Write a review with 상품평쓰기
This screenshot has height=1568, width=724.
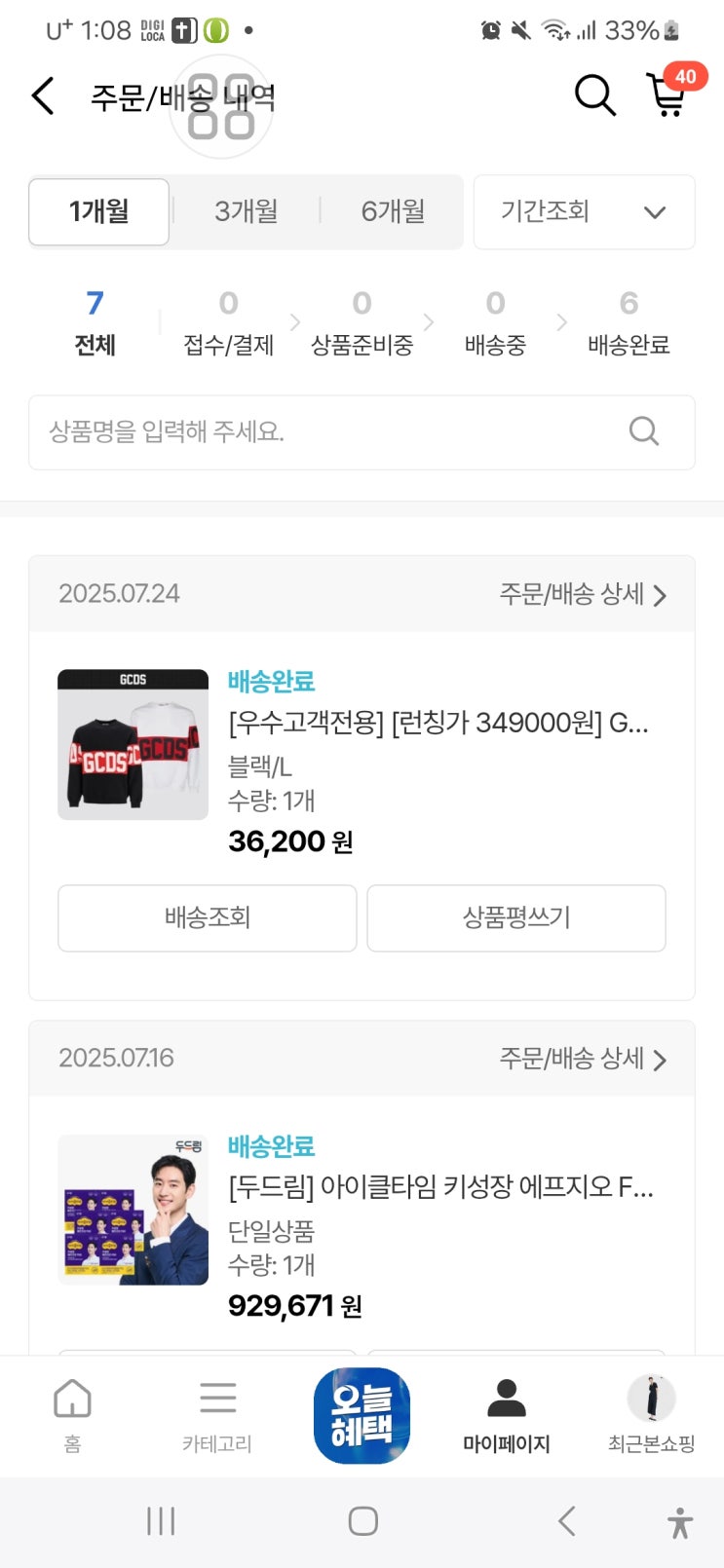516,917
